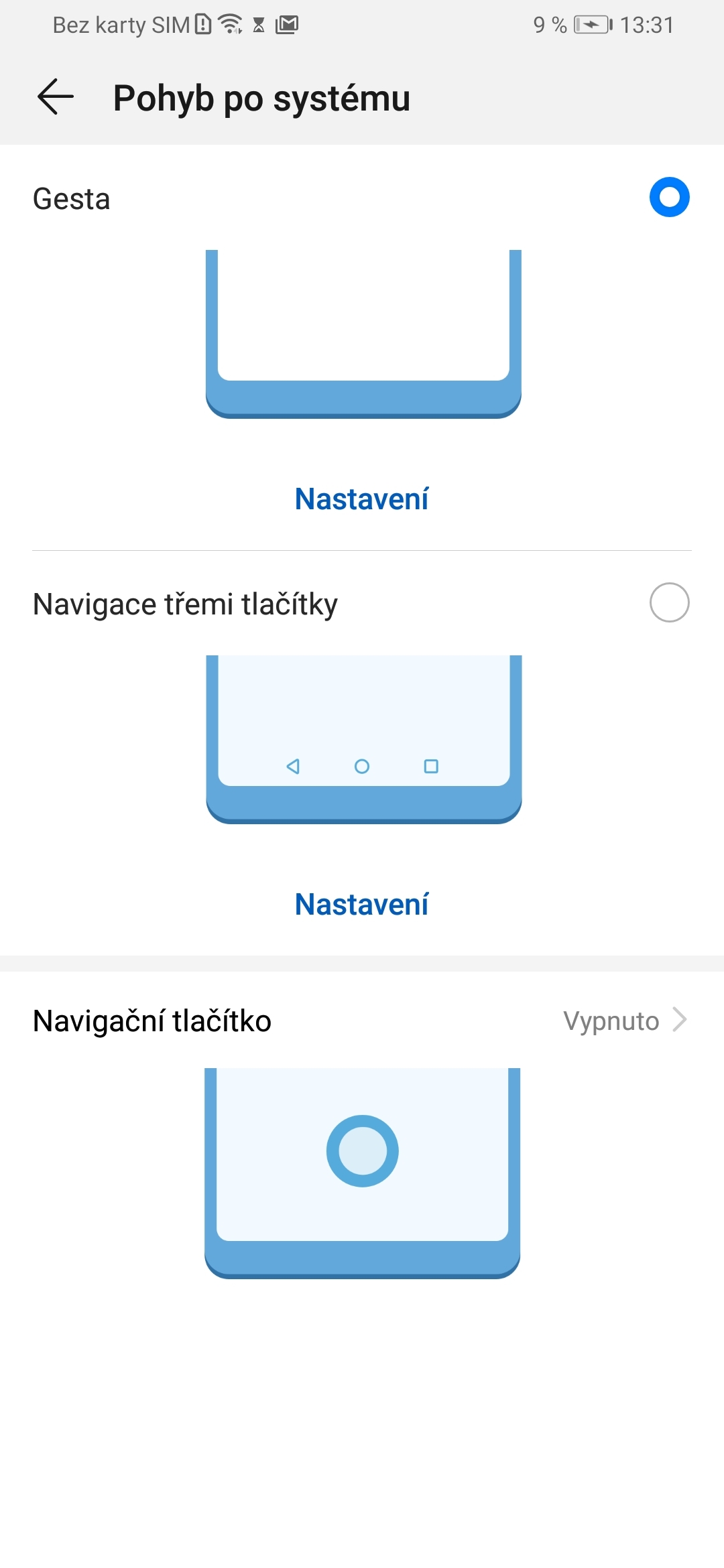Open Nastavení under Gesta

pyautogui.click(x=361, y=499)
